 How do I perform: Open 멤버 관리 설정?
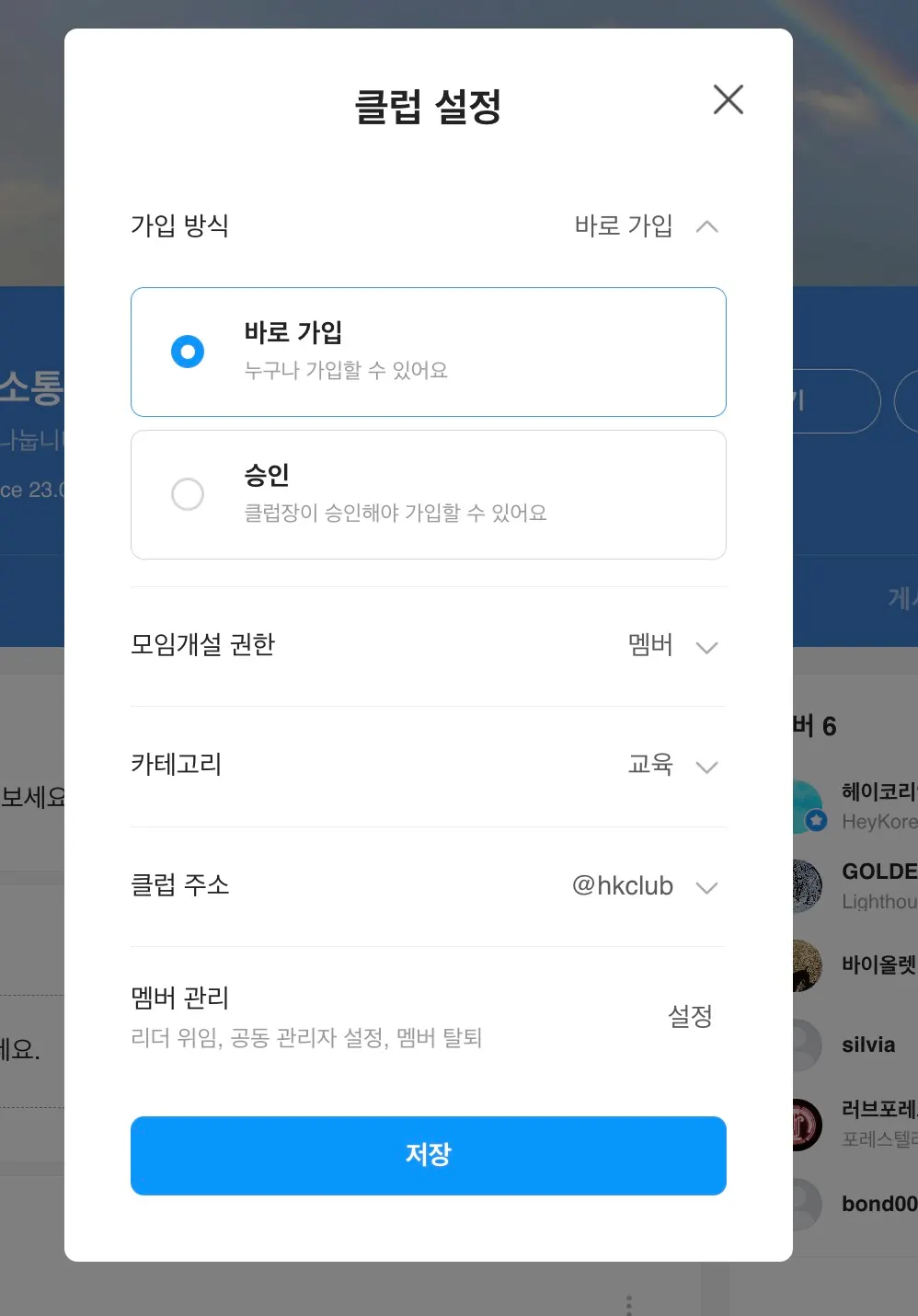tap(690, 1016)
